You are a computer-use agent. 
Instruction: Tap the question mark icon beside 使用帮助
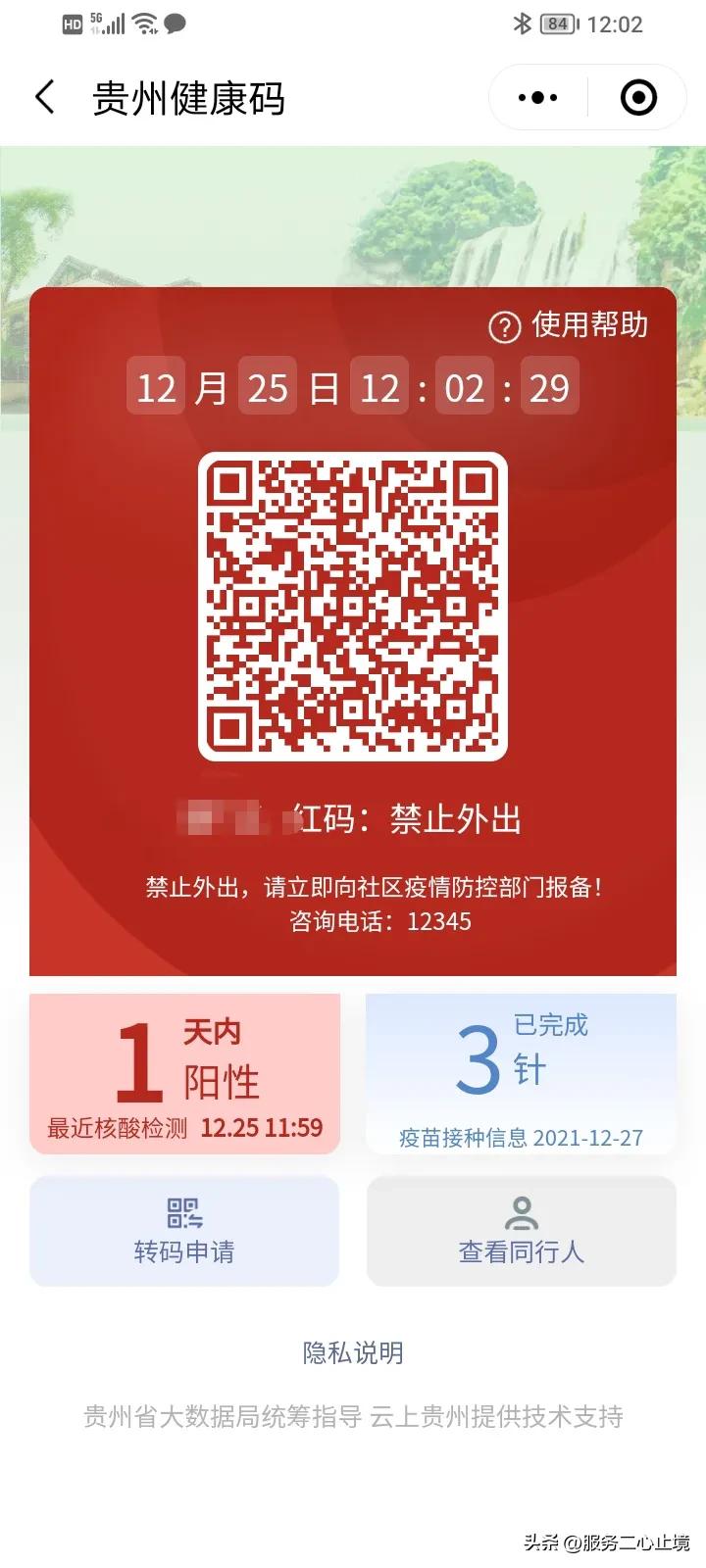coord(505,327)
